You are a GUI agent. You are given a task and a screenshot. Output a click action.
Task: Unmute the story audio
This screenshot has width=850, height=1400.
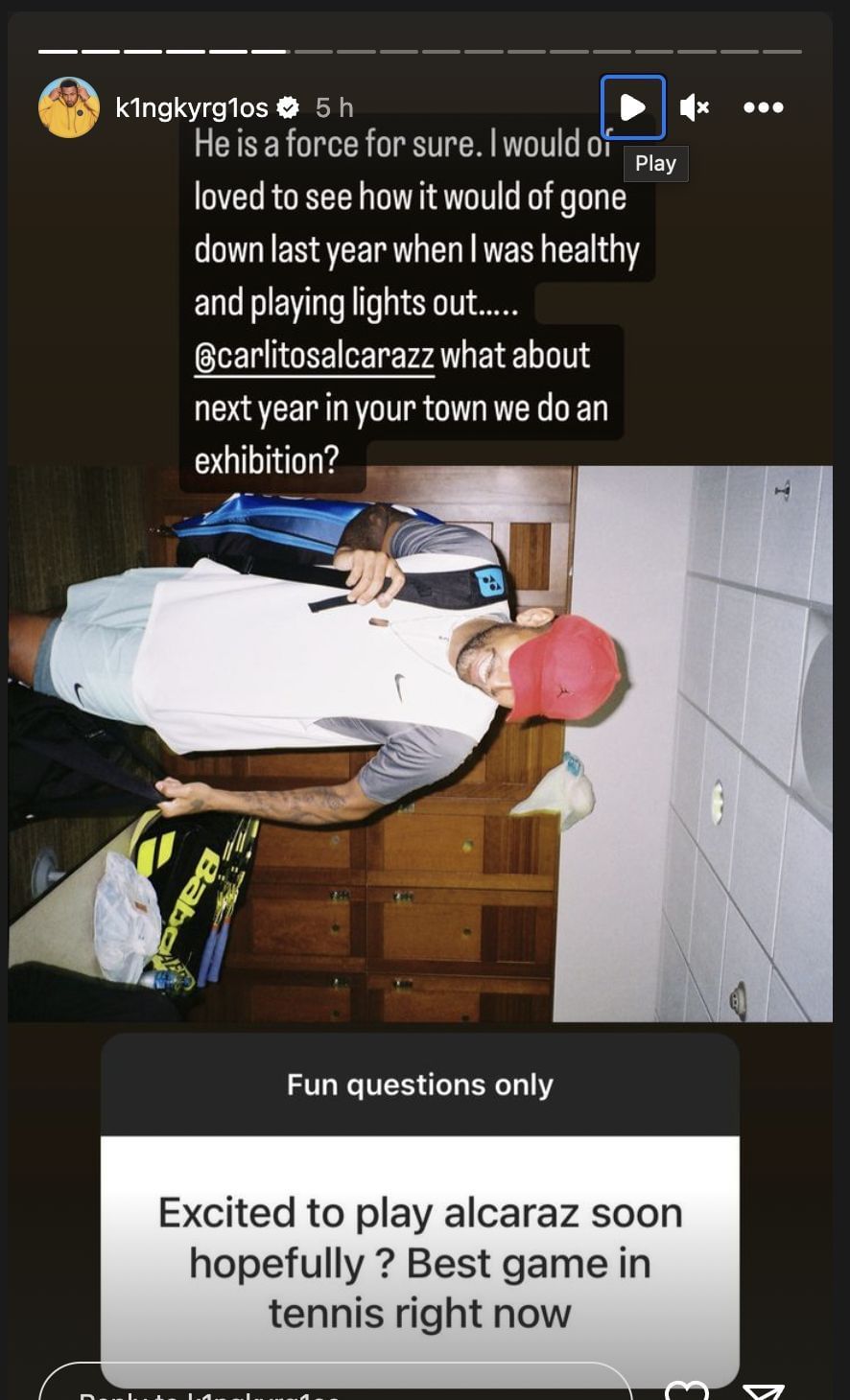[x=694, y=107]
